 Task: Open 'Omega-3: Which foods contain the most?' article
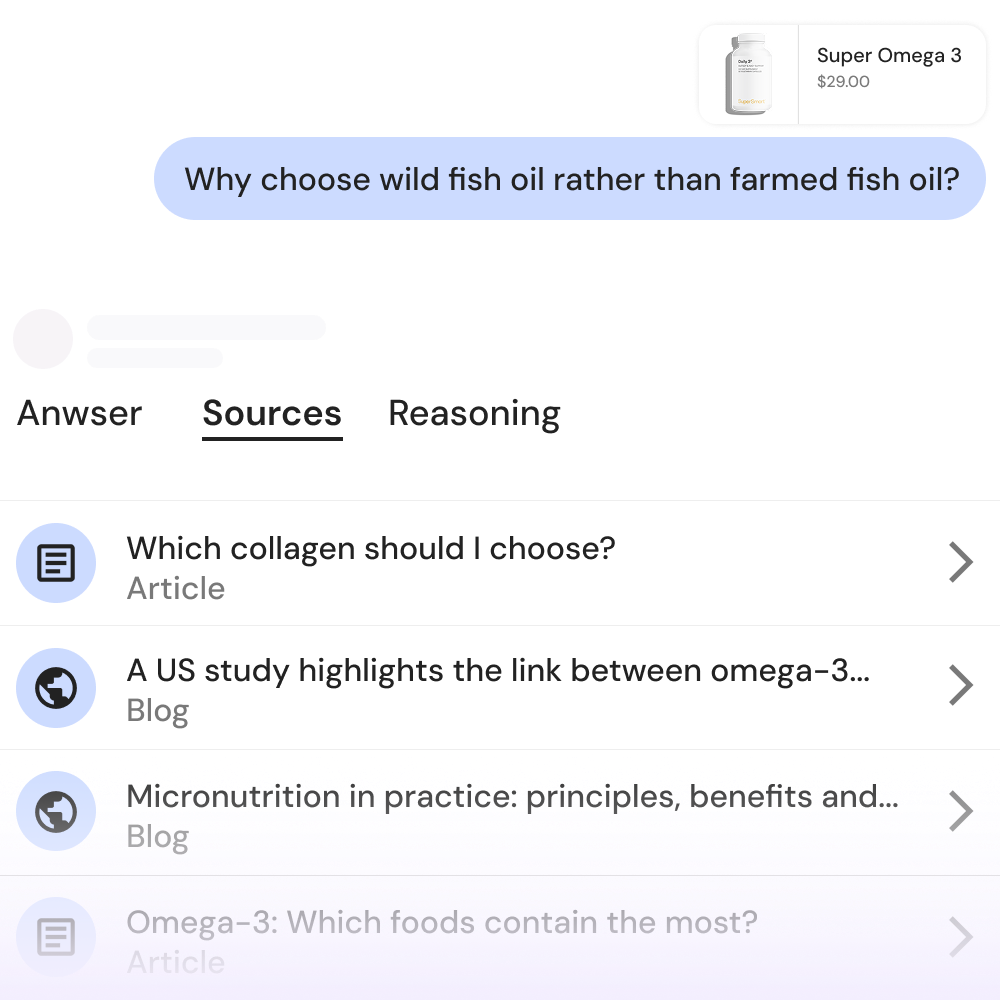tap(498, 938)
